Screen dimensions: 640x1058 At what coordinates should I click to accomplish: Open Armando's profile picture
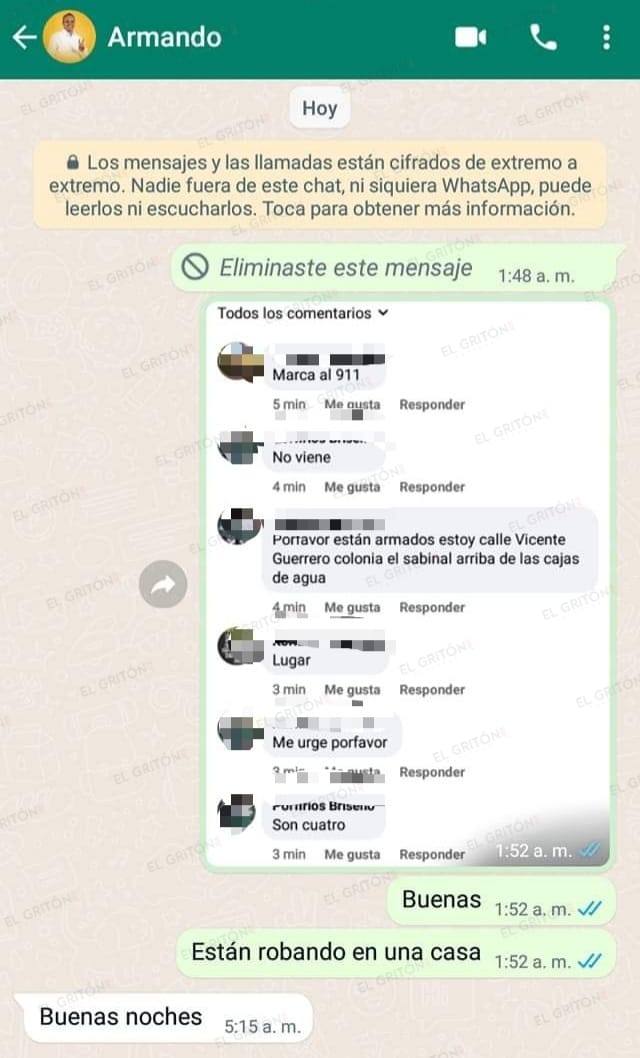[x=71, y=38]
